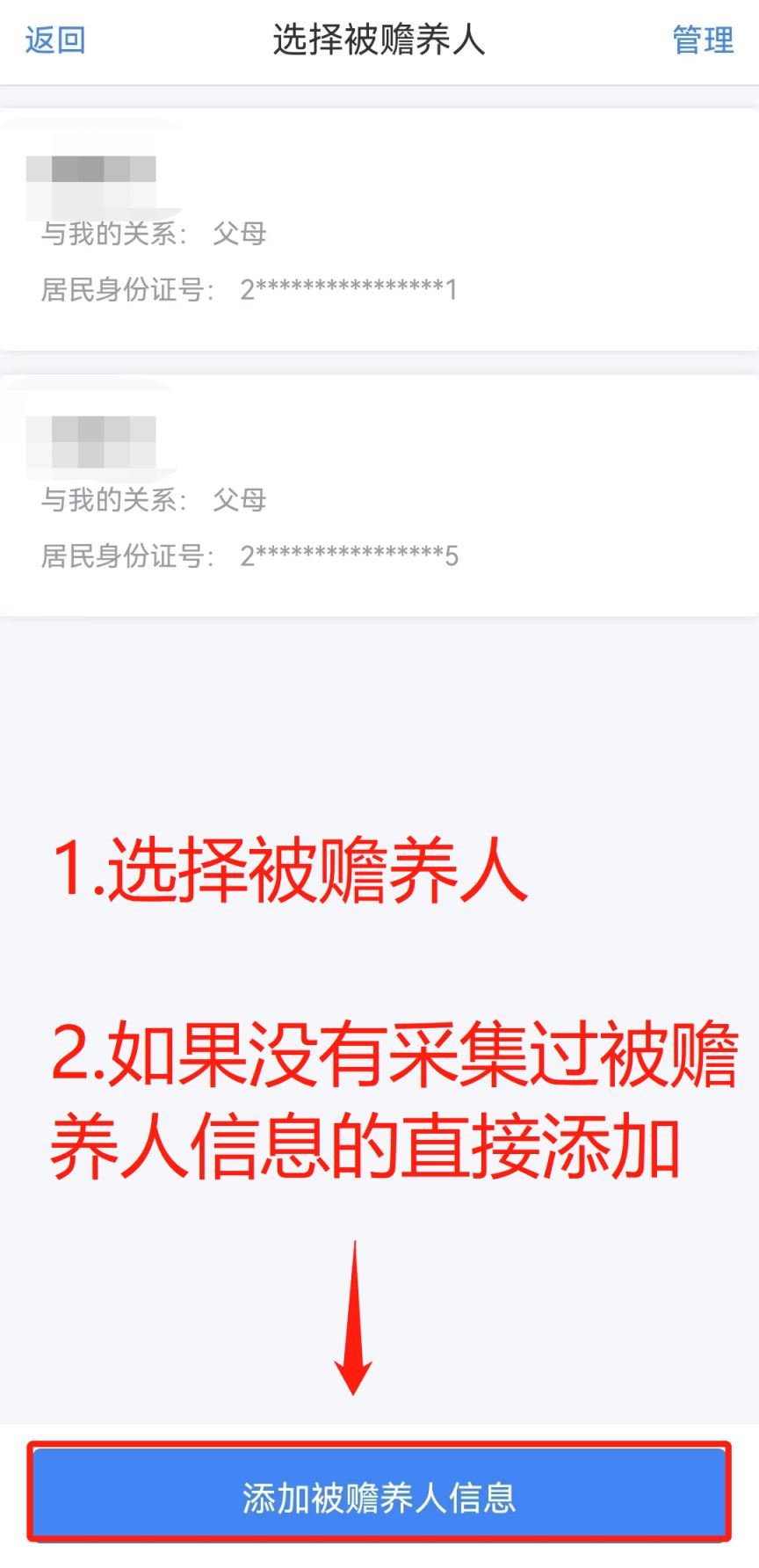Tap 添加被赡养人信息 button
Image resolution: width=759 pixels, height=1568 pixels.
[379, 1497]
